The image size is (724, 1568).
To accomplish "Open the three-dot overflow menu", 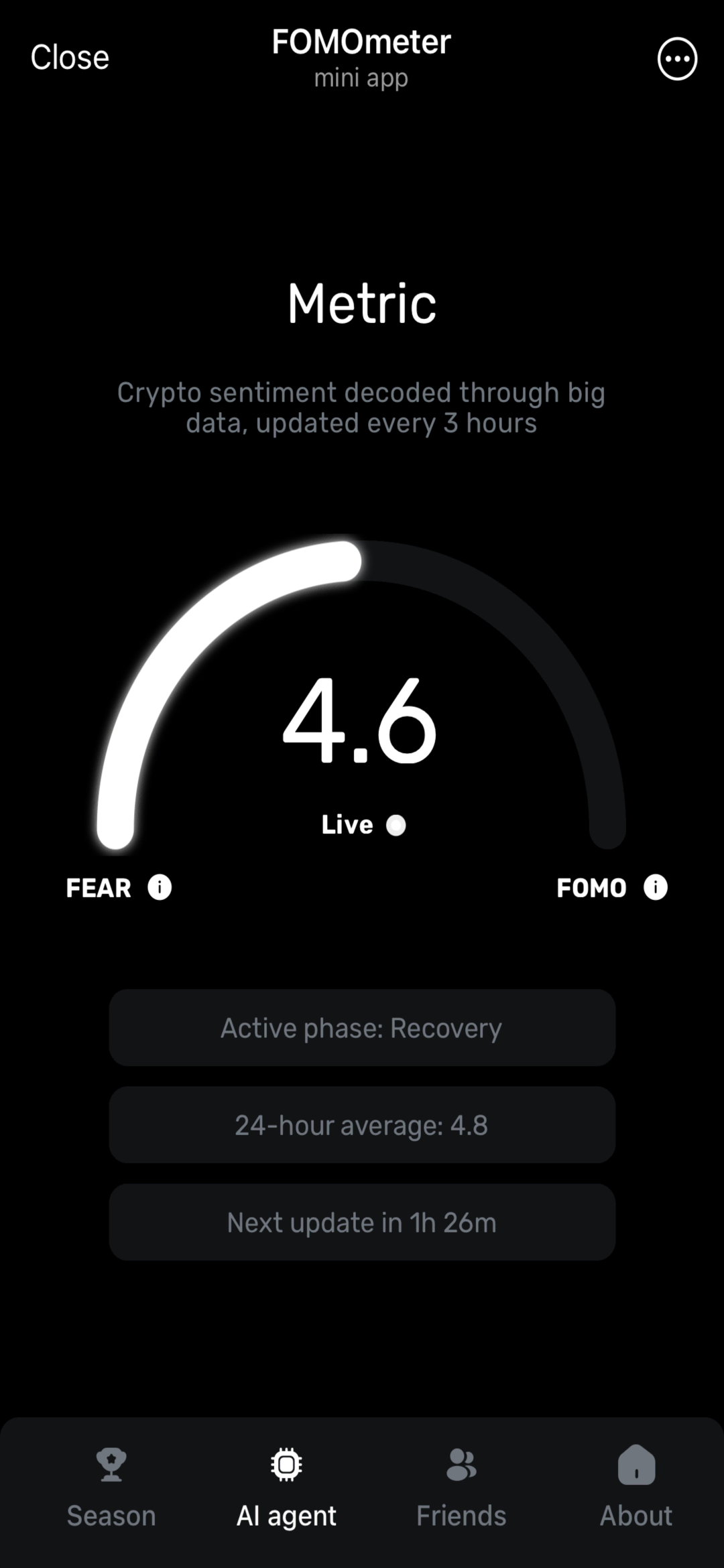I will (x=677, y=59).
